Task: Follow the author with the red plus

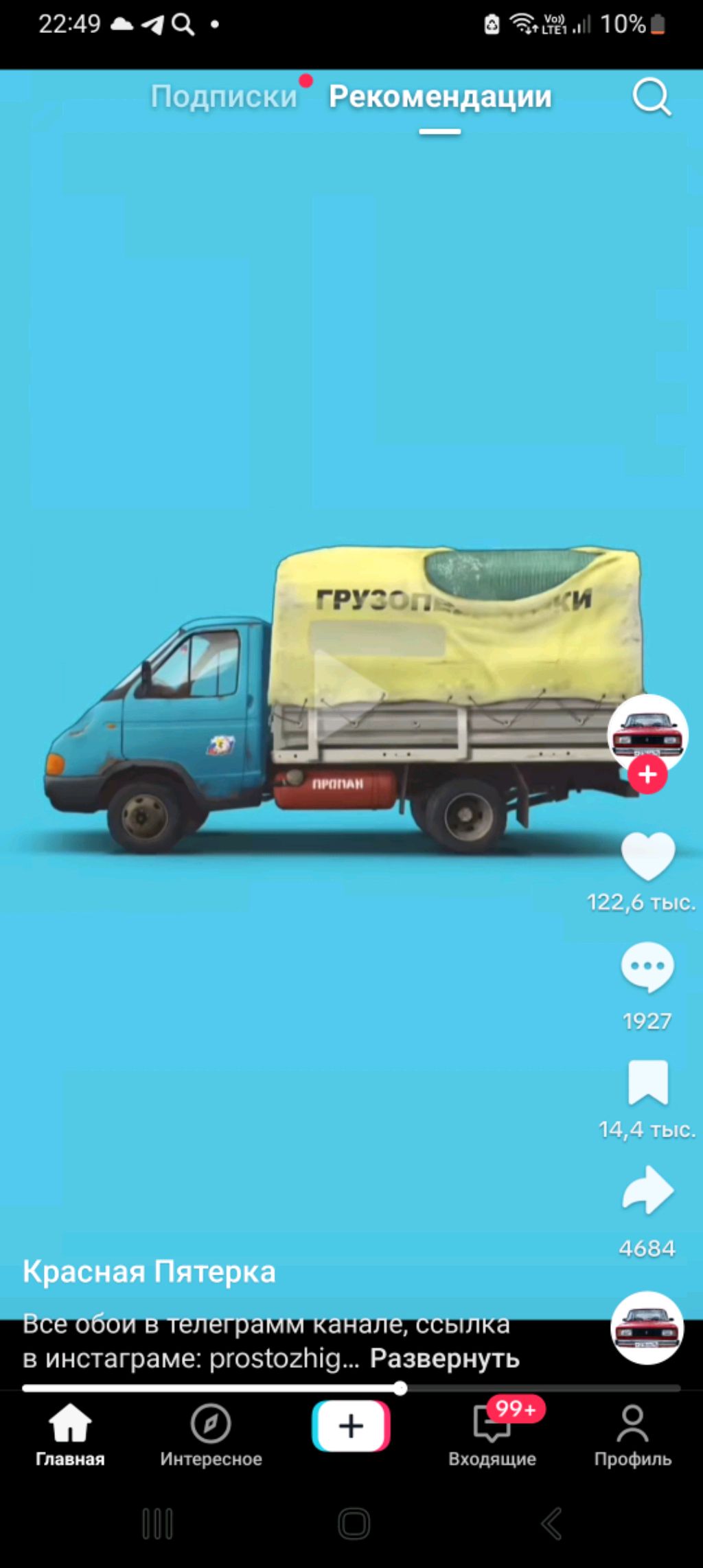Action: click(x=647, y=775)
